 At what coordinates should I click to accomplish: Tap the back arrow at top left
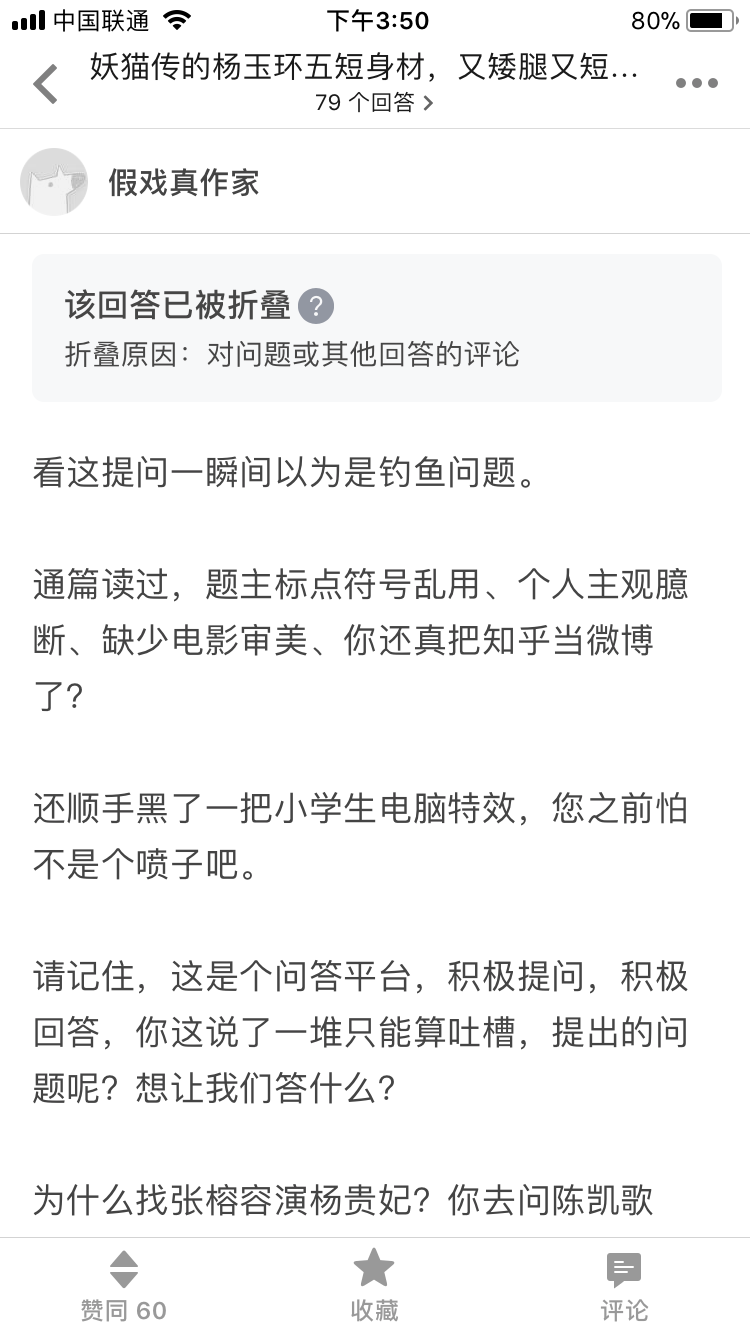pyautogui.click(x=44, y=84)
